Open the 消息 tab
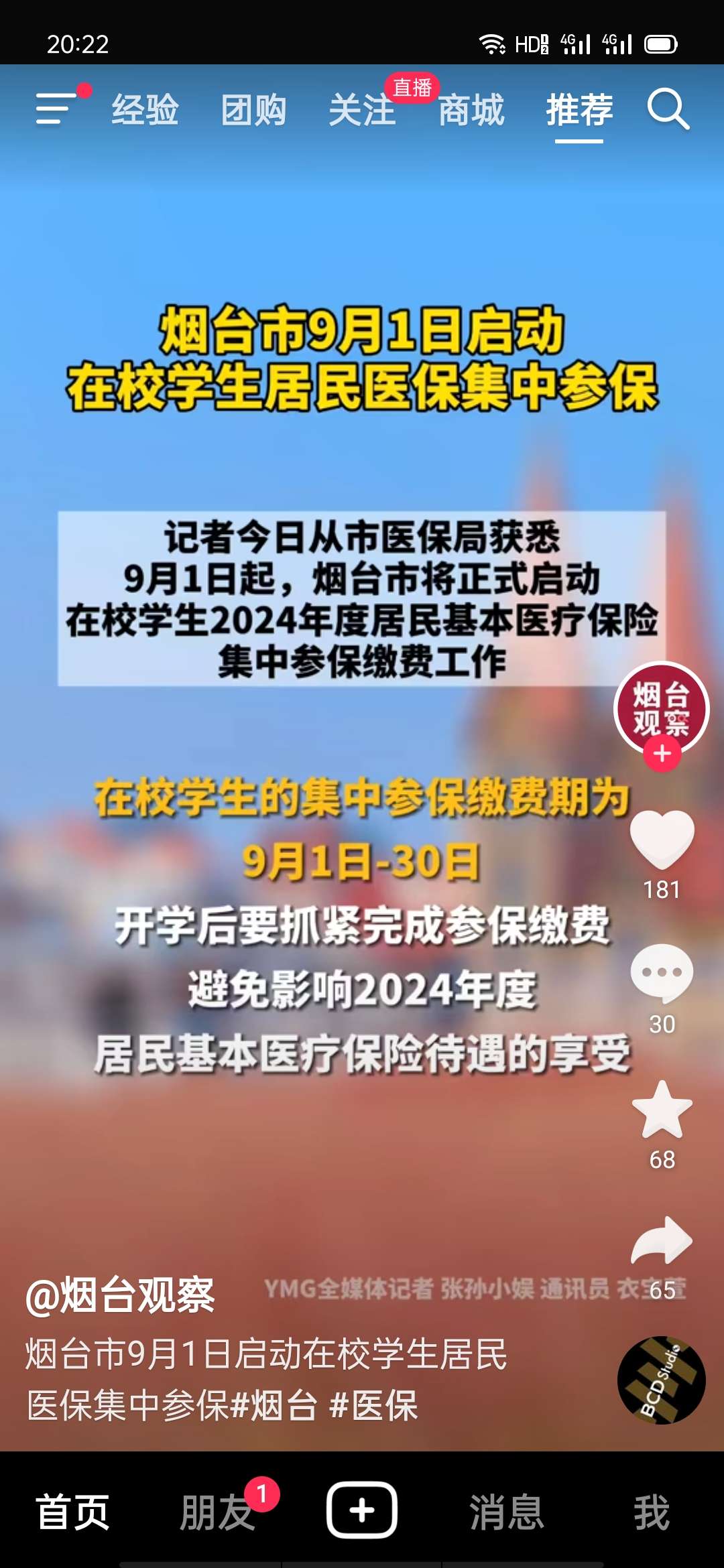724x1568 pixels. pyautogui.click(x=507, y=1512)
